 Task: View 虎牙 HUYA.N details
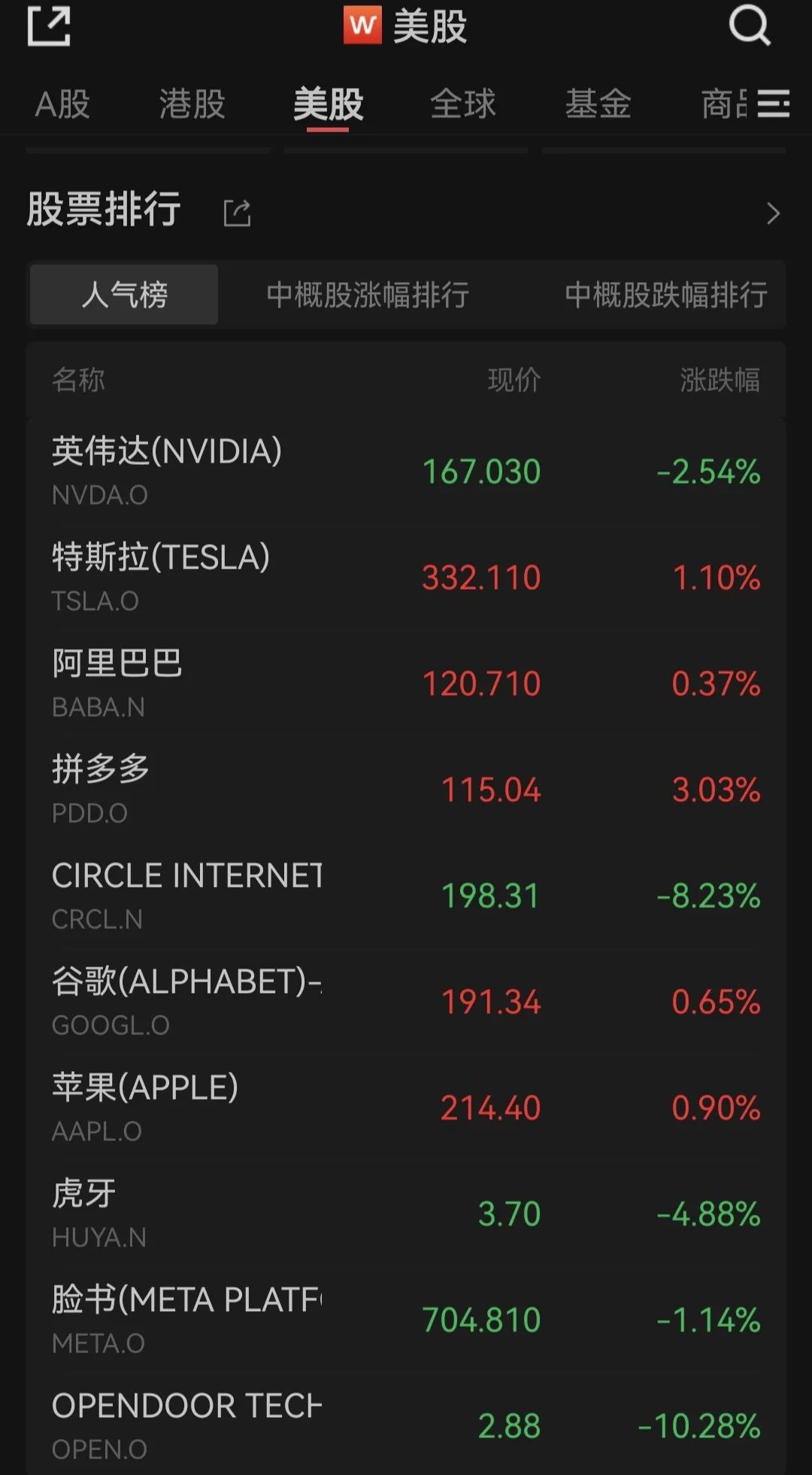coord(406,1214)
